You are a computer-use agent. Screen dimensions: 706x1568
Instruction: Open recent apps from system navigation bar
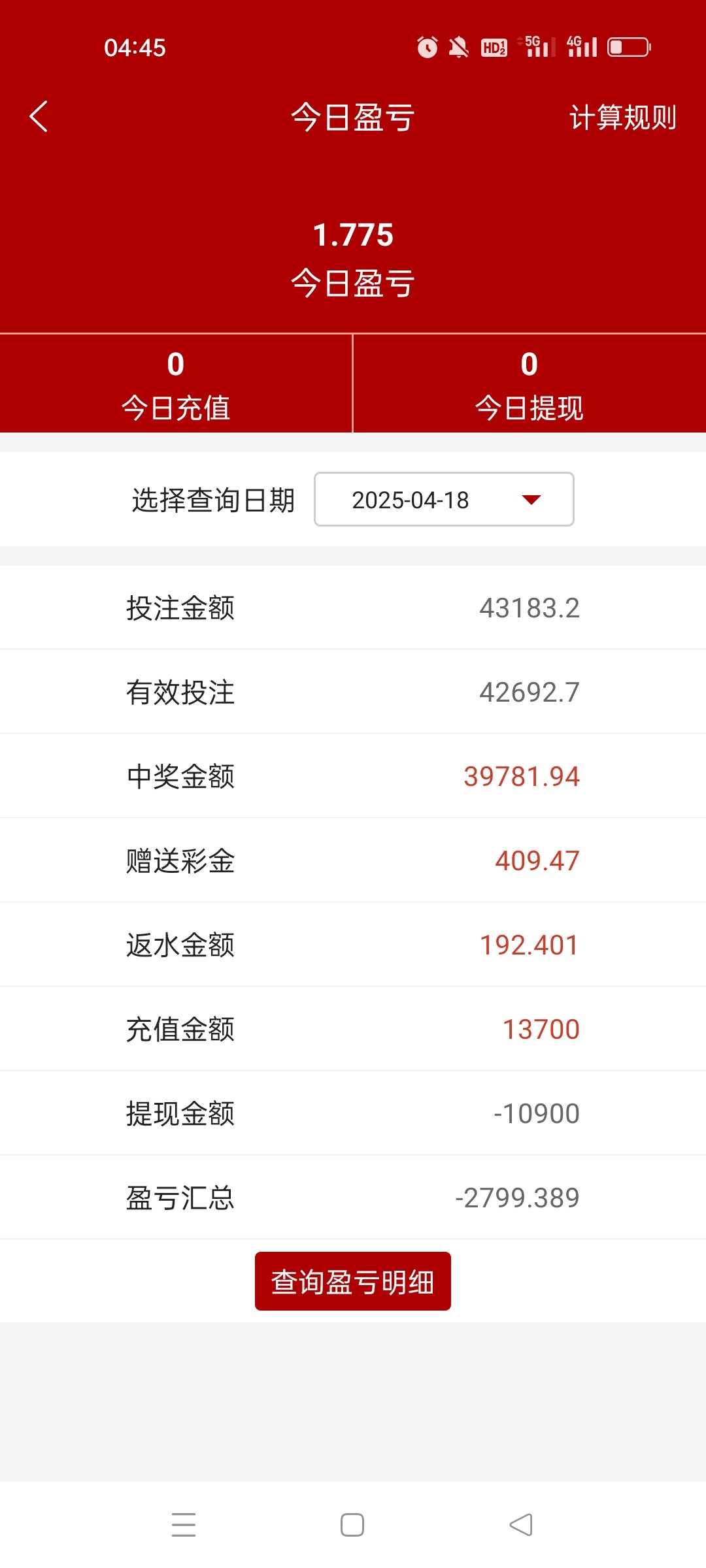click(x=184, y=1525)
